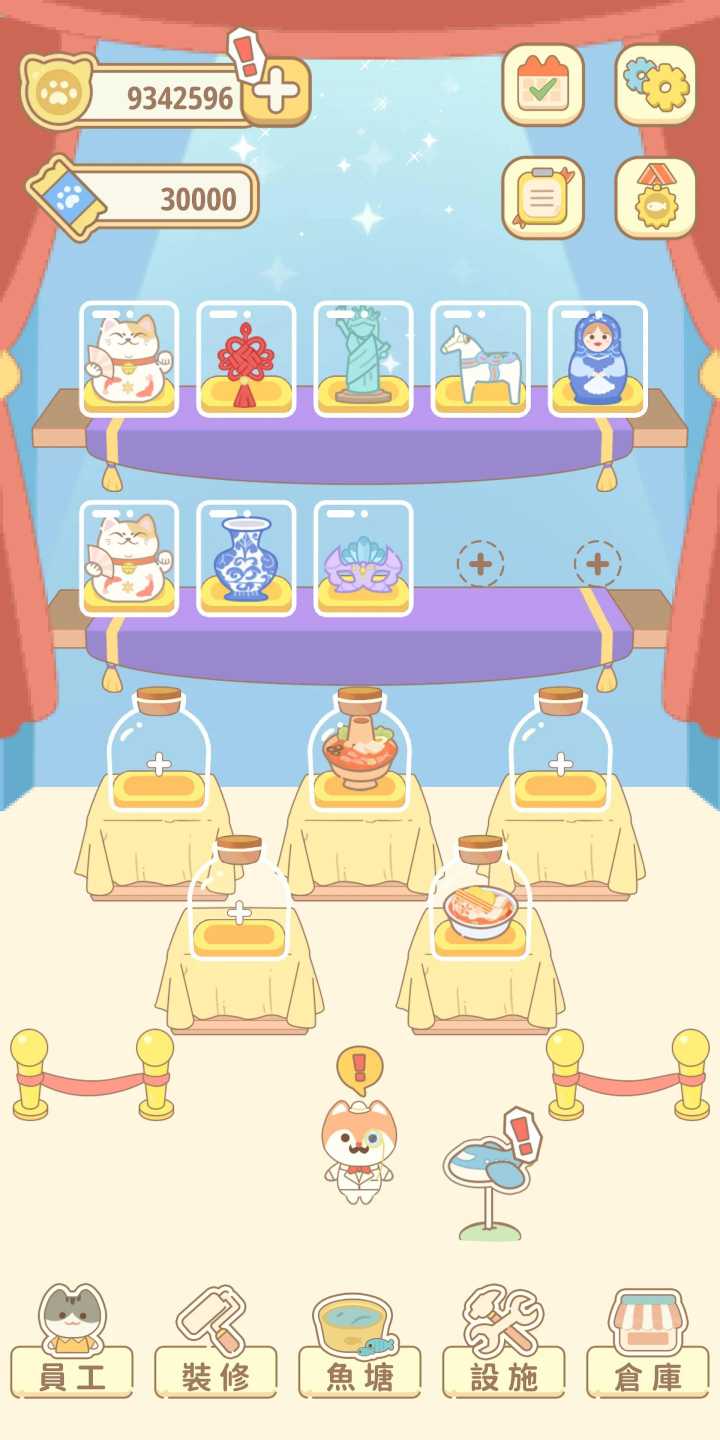Open the ramen bowl food jar
This screenshot has height=1440, width=720.
coord(480,905)
